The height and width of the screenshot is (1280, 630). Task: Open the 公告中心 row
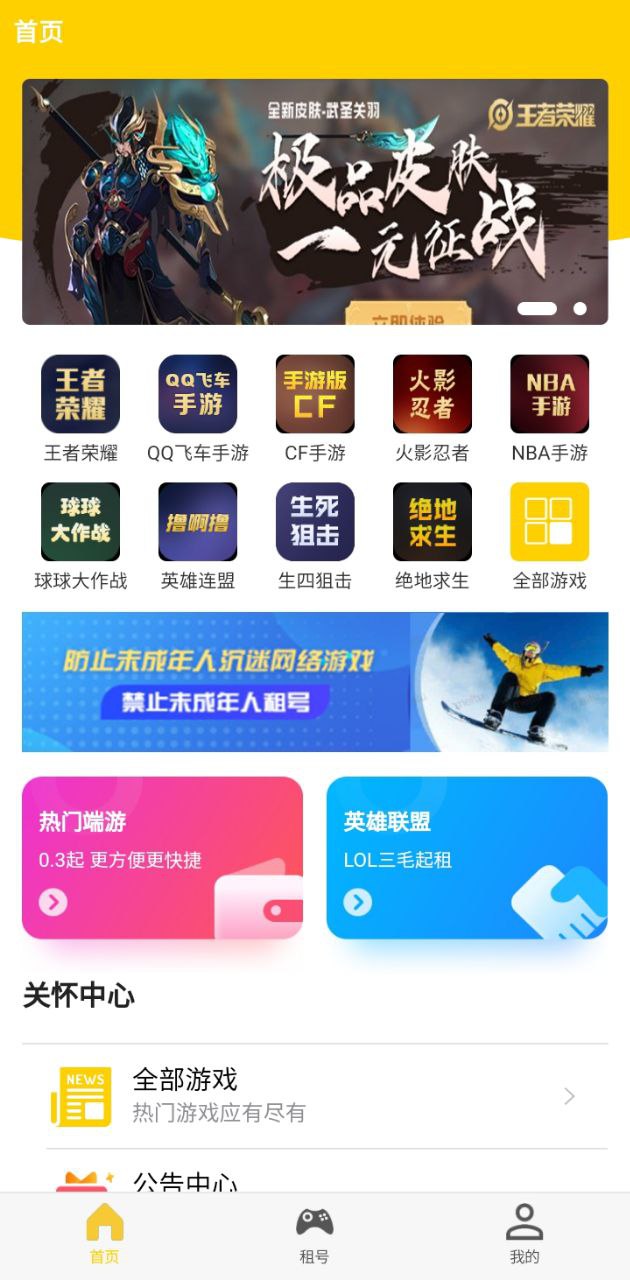pyautogui.click(x=315, y=1171)
